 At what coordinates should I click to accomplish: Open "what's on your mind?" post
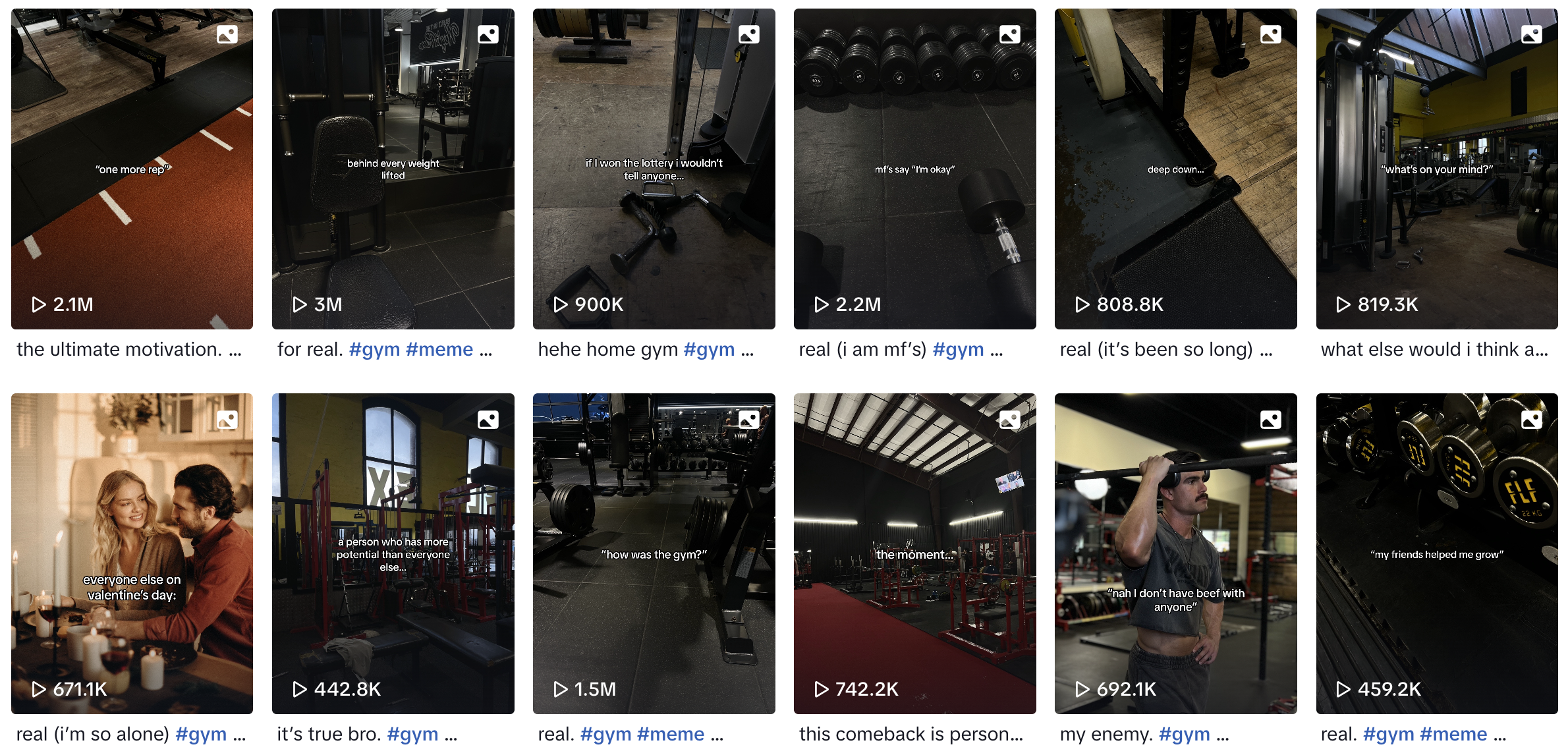[x=1436, y=169]
